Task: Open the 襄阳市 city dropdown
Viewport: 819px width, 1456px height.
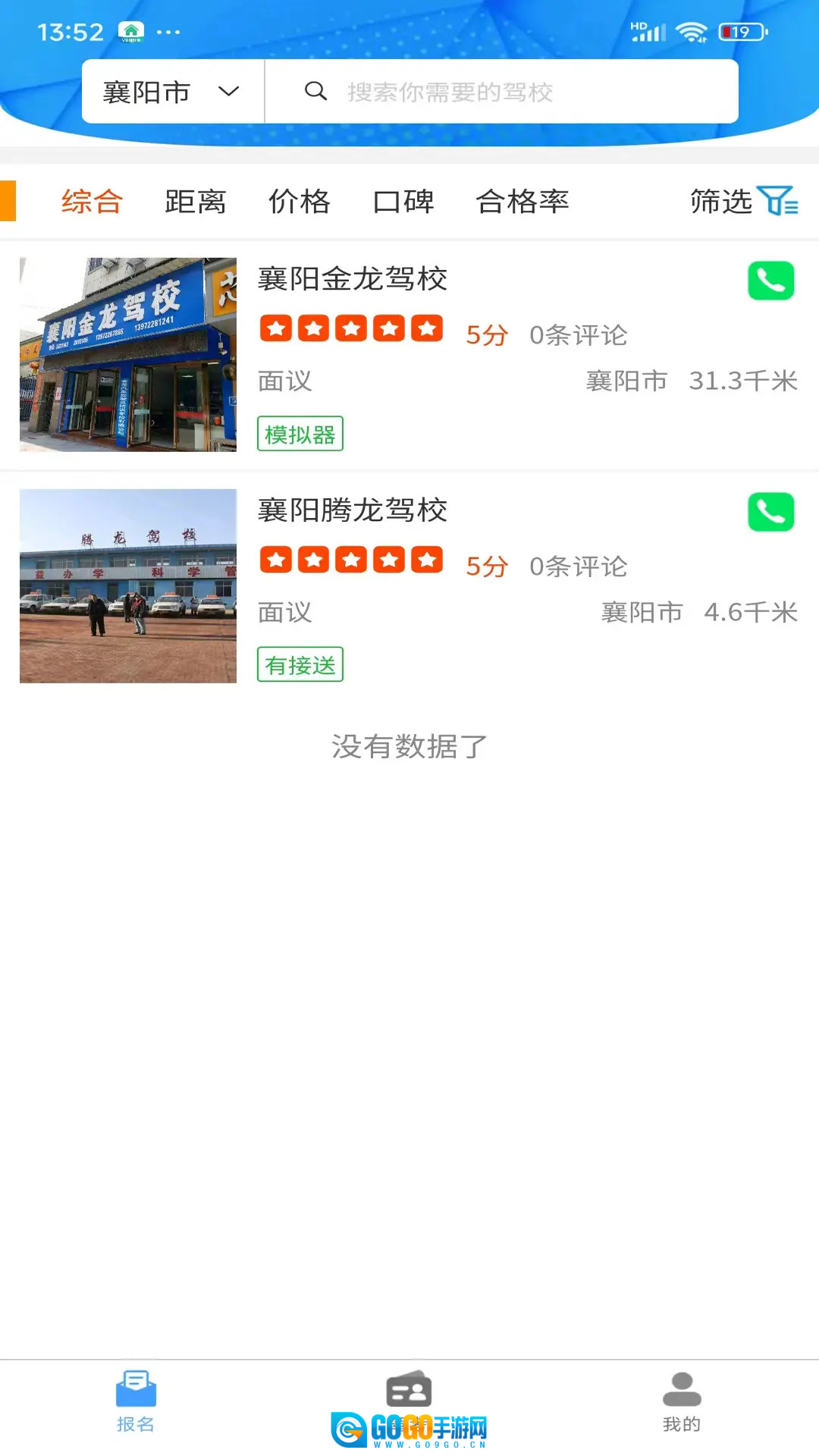Action: click(x=172, y=92)
